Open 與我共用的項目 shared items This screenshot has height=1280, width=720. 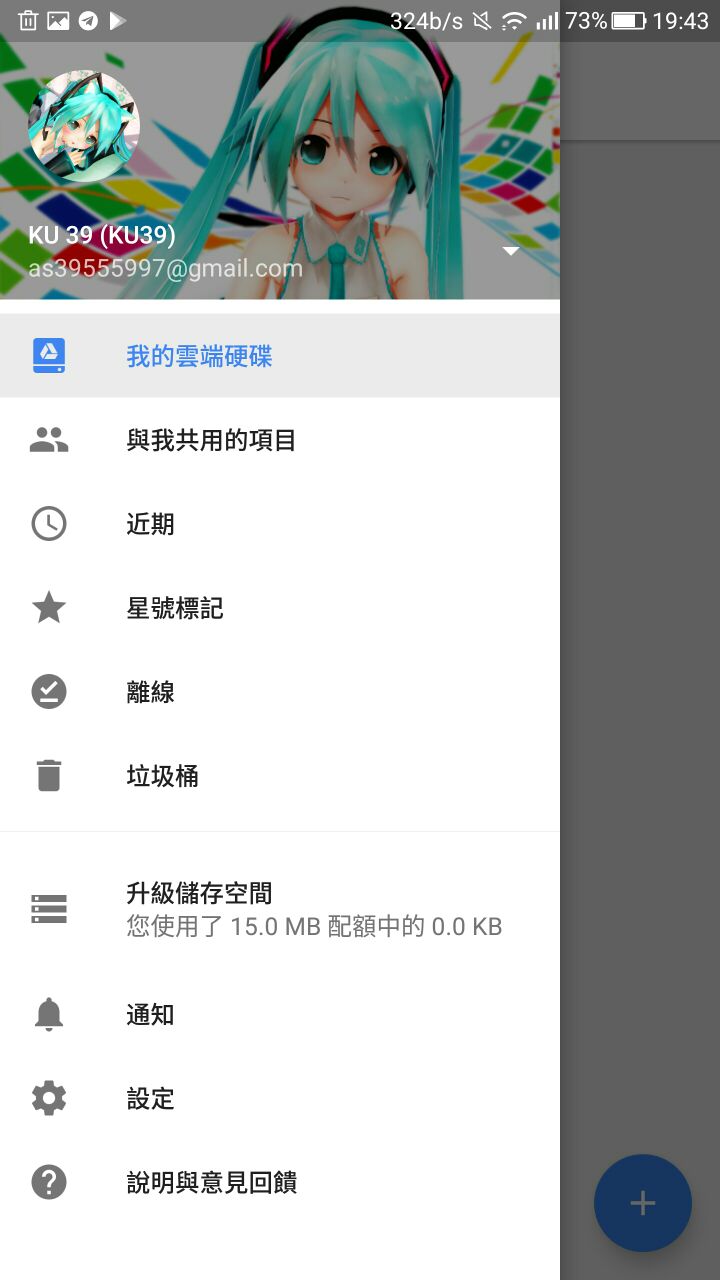211,440
